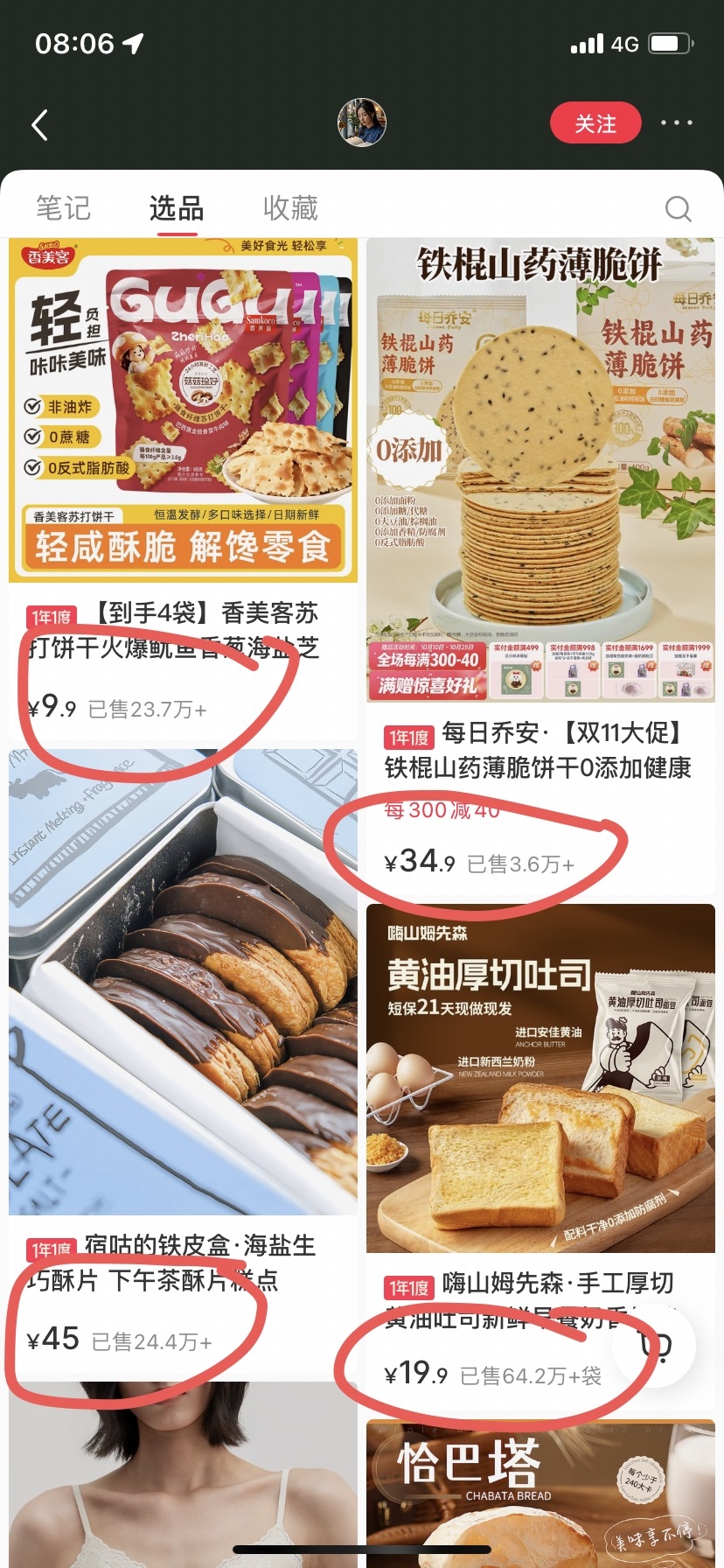Search within this creator's page
Viewport: 724px width, 1568px height.
click(679, 209)
